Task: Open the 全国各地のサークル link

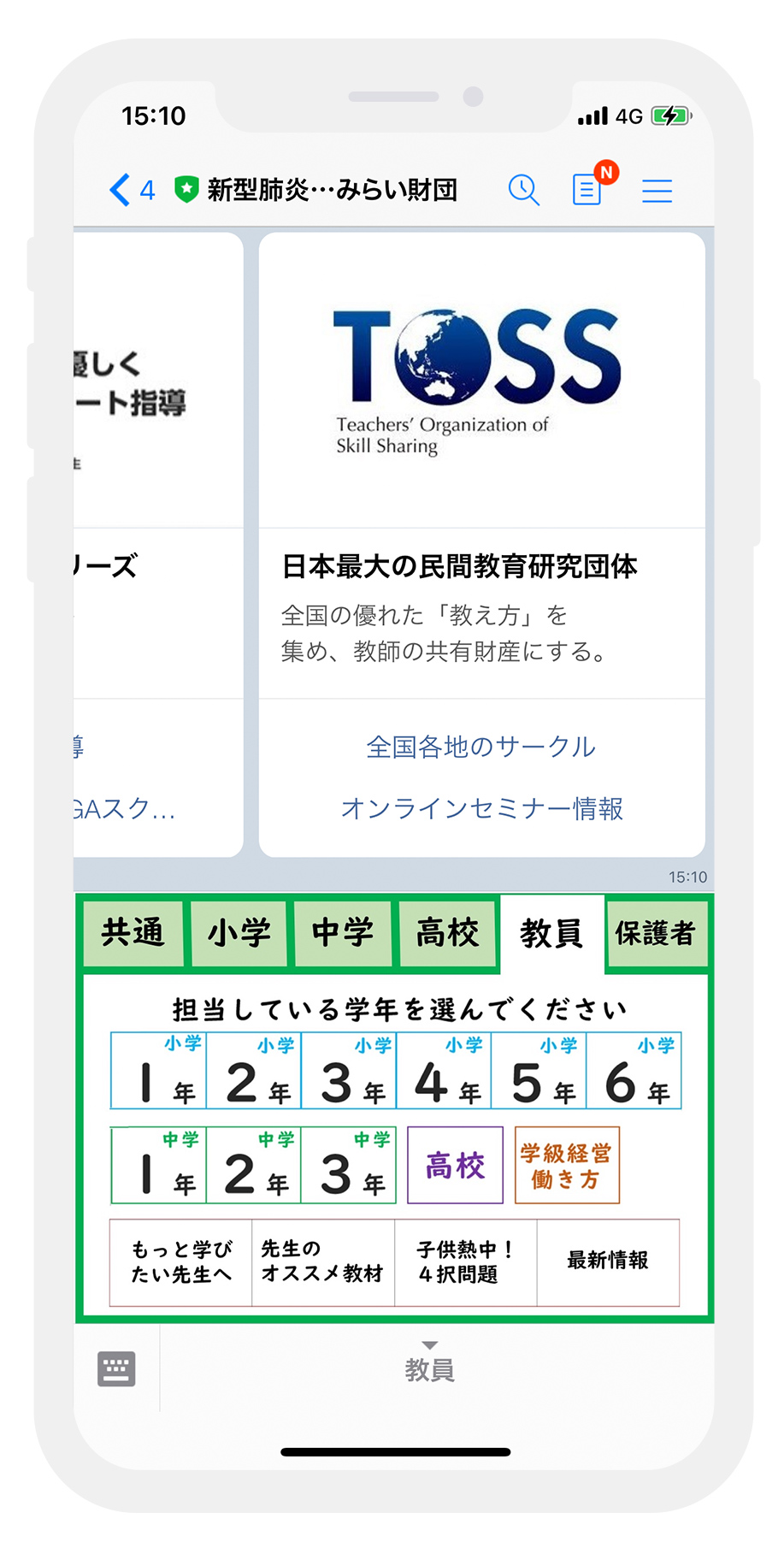Action: coord(480,747)
